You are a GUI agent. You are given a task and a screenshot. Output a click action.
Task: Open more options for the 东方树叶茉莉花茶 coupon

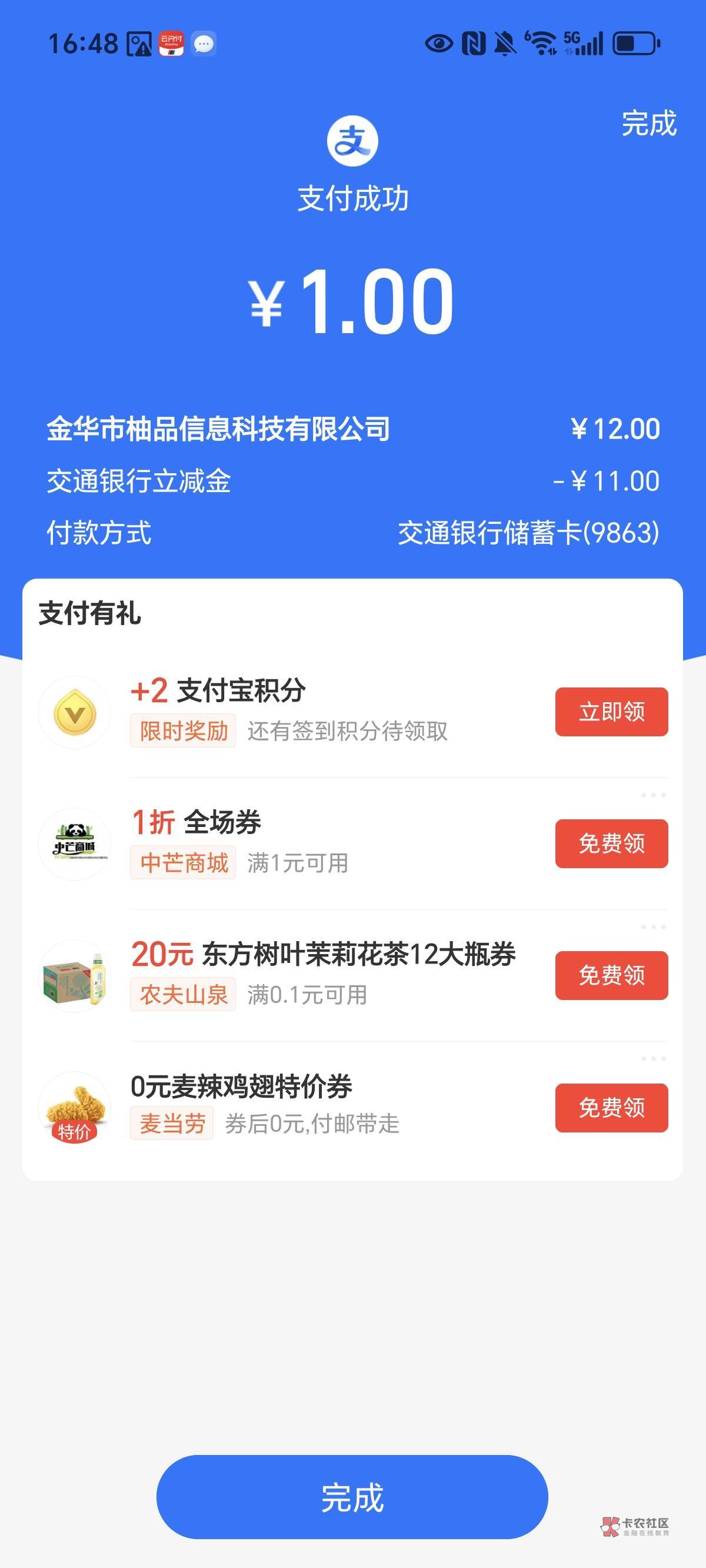(653, 927)
